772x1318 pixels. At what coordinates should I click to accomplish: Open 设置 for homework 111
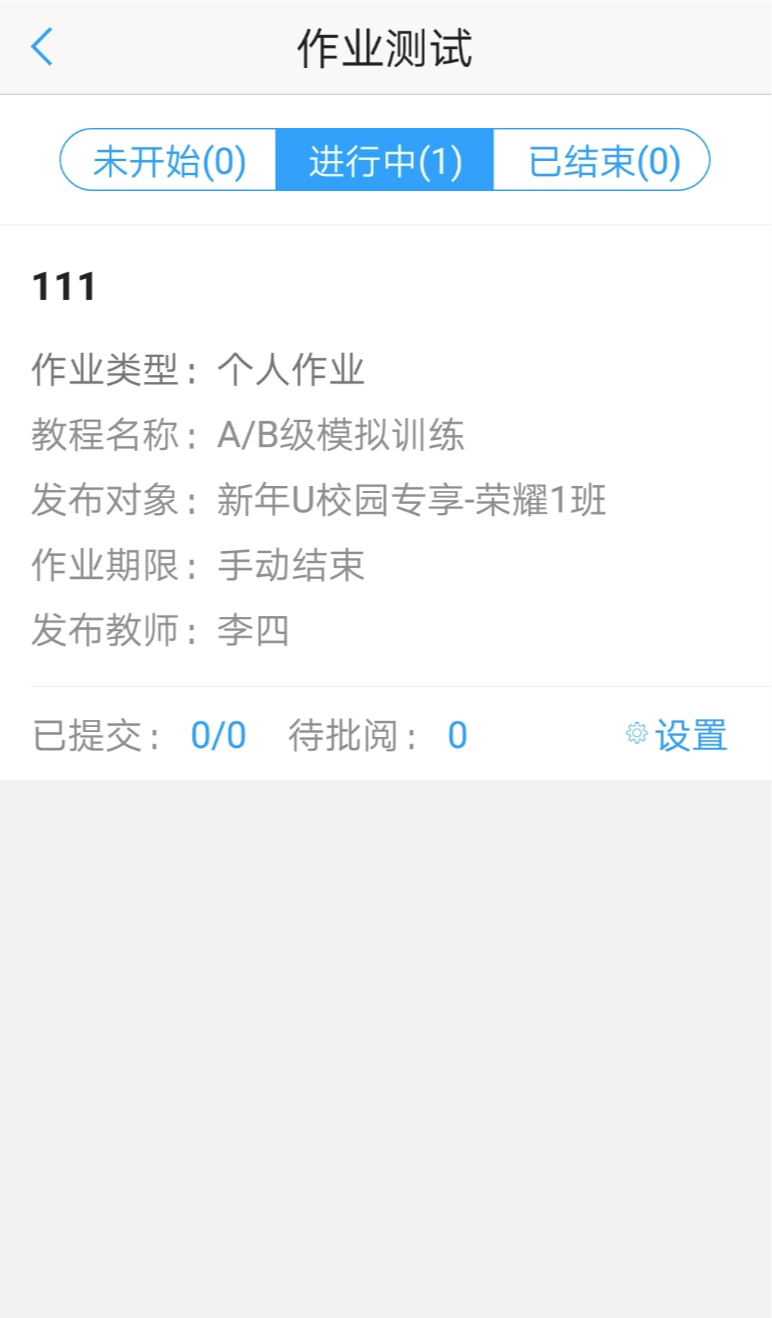[677, 736]
